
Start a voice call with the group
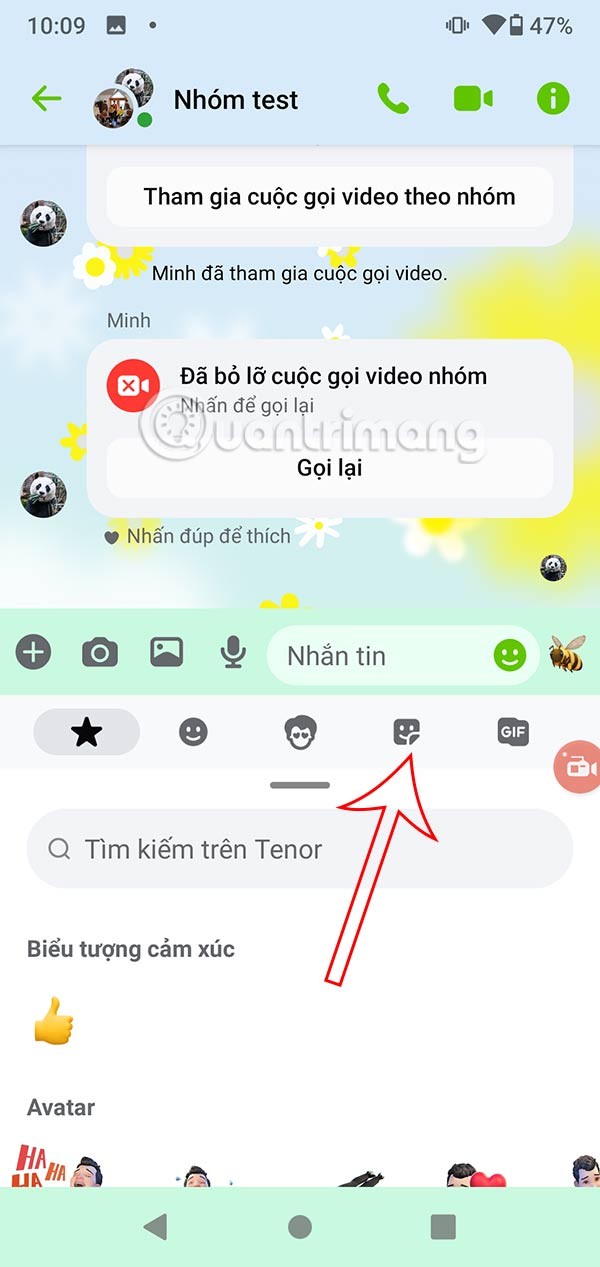391,98
